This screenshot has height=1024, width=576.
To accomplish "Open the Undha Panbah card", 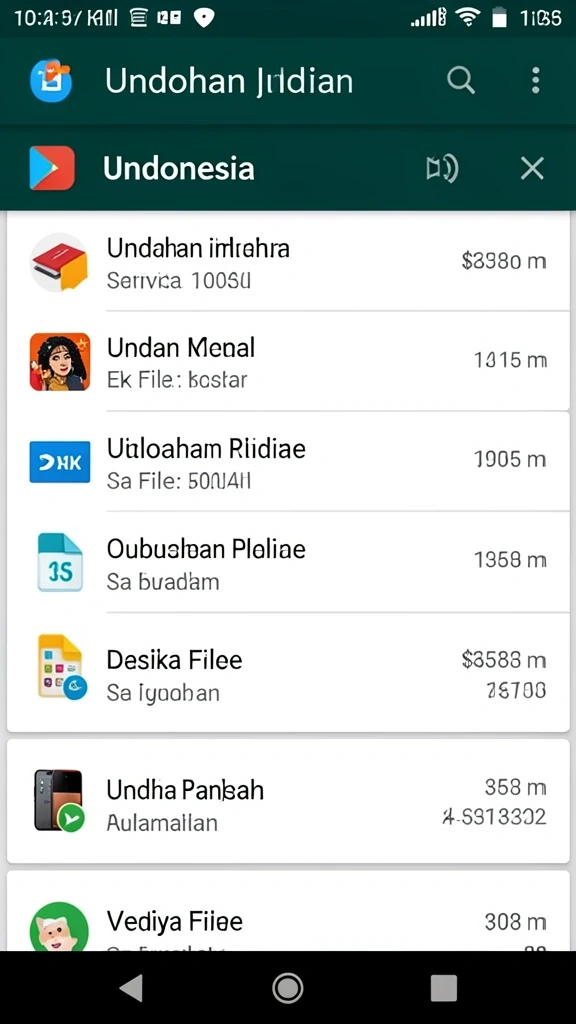I will click(x=288, y=801).
